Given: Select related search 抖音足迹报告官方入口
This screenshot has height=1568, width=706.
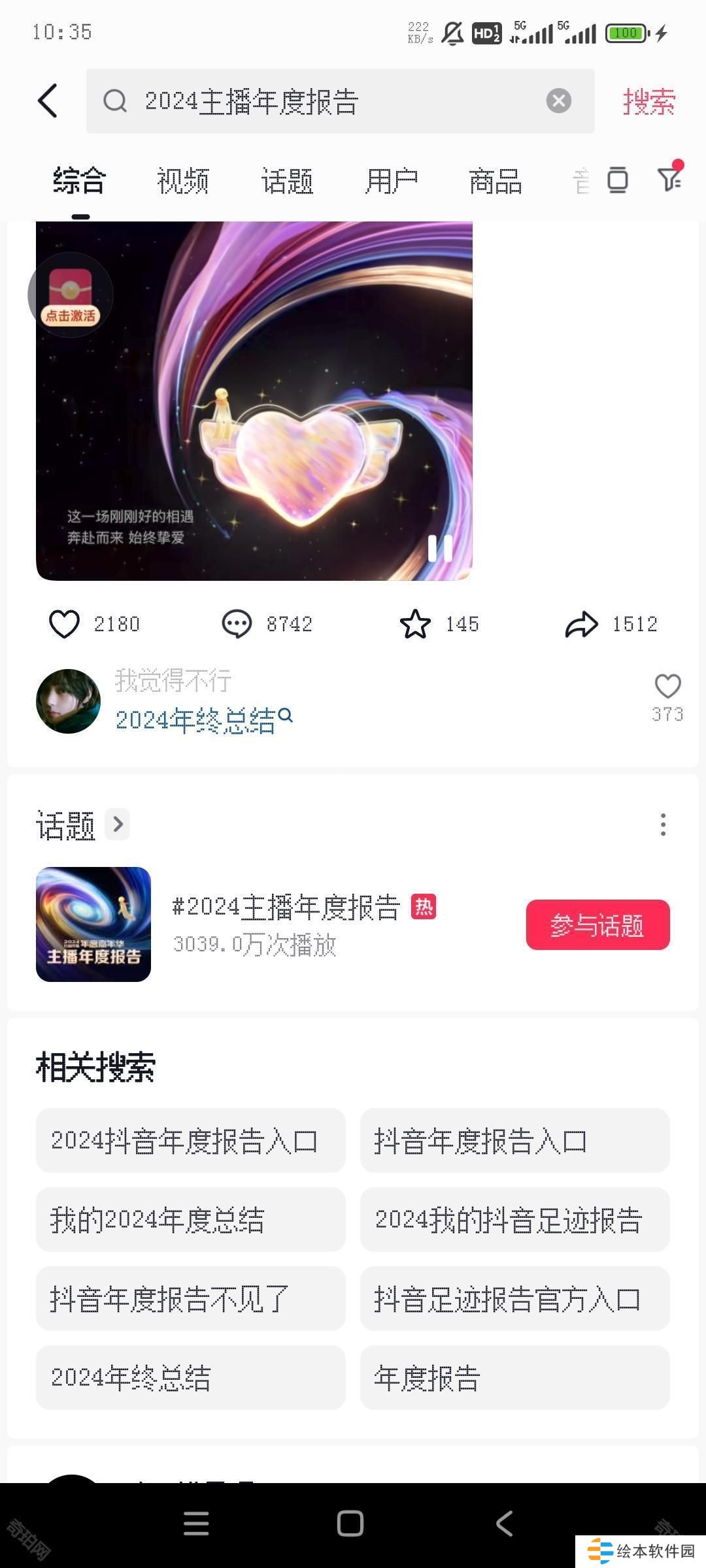Looking at the screenshot, I should tap(514, 1299).
